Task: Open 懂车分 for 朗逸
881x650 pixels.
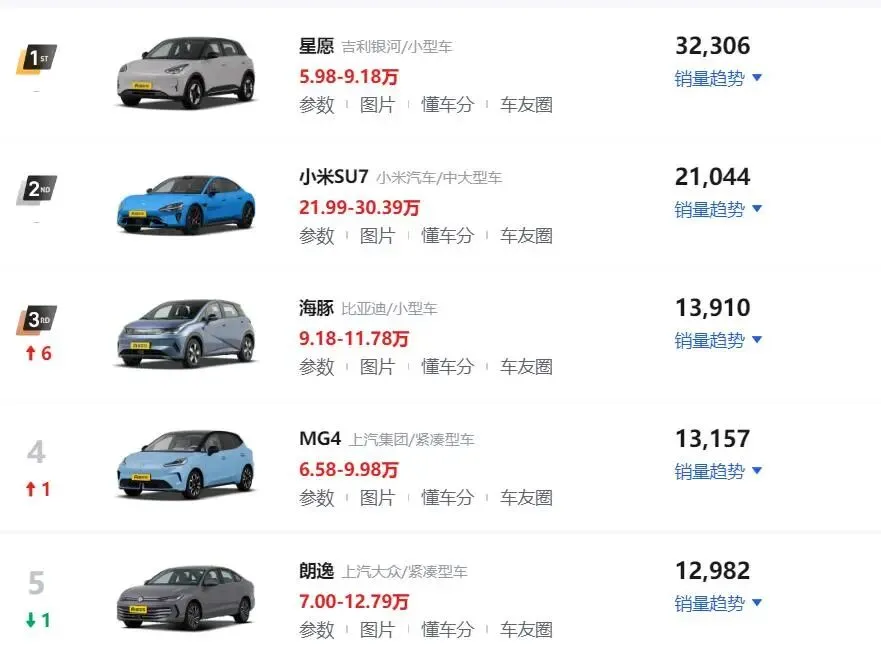Action: tap(447, 629)
